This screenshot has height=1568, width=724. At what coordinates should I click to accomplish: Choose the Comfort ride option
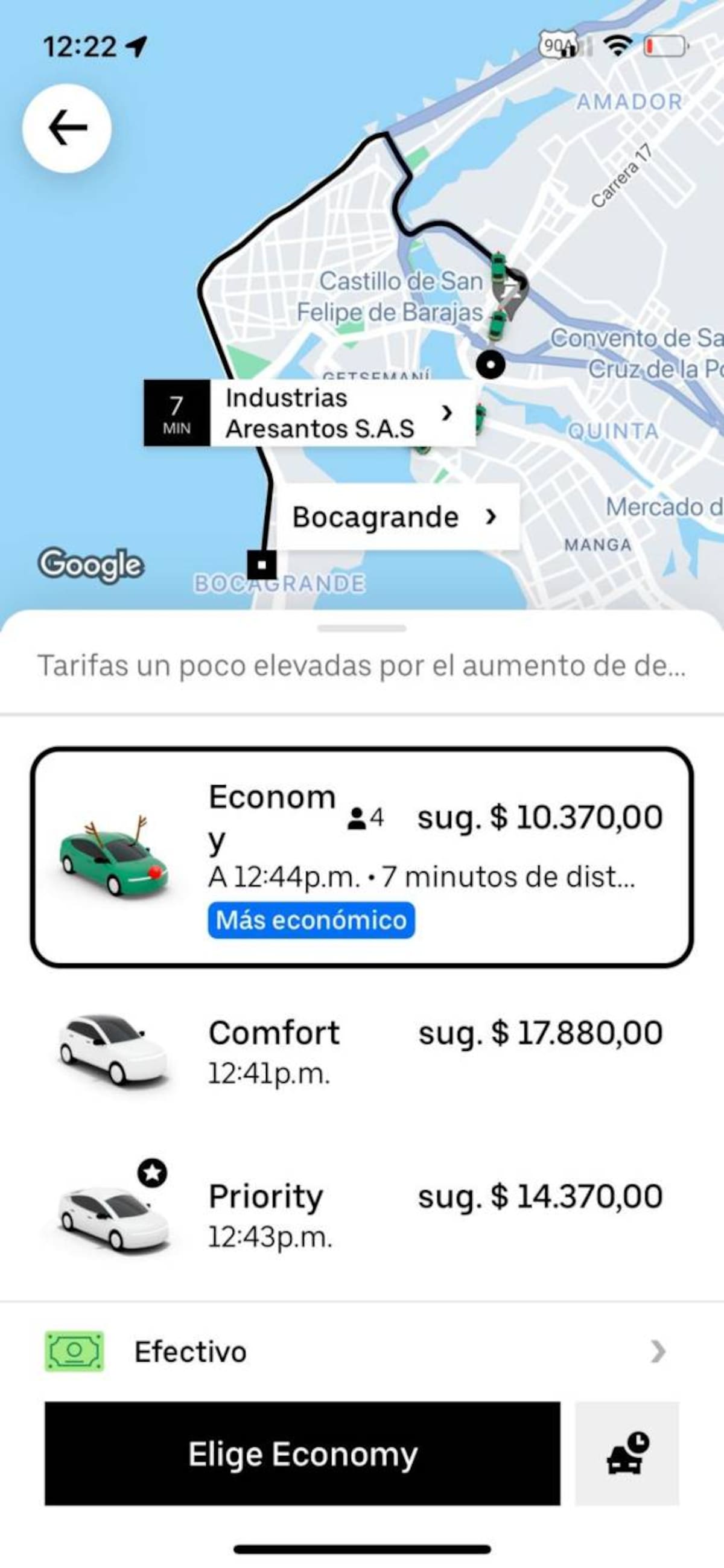click(x=361, y=1050)
